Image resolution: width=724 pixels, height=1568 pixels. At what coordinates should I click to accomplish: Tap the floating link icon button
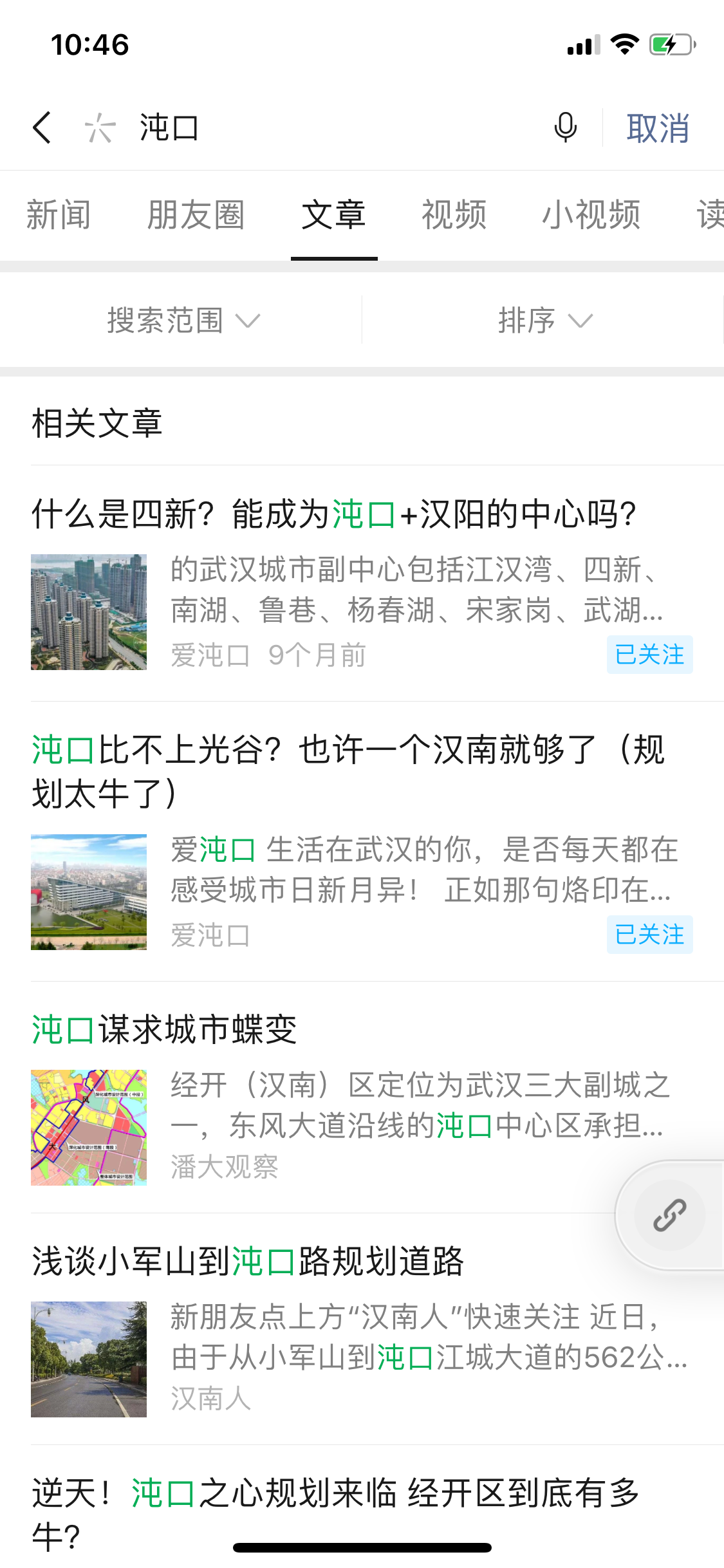(669, 1215)
